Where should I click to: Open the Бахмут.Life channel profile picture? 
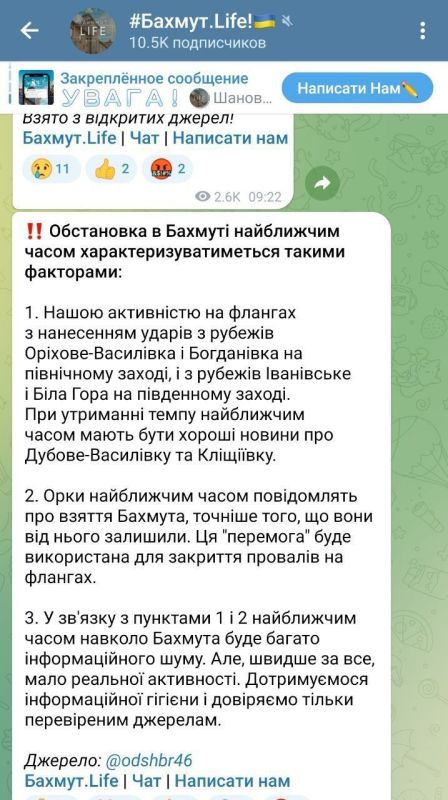click(x=92, y=31)
